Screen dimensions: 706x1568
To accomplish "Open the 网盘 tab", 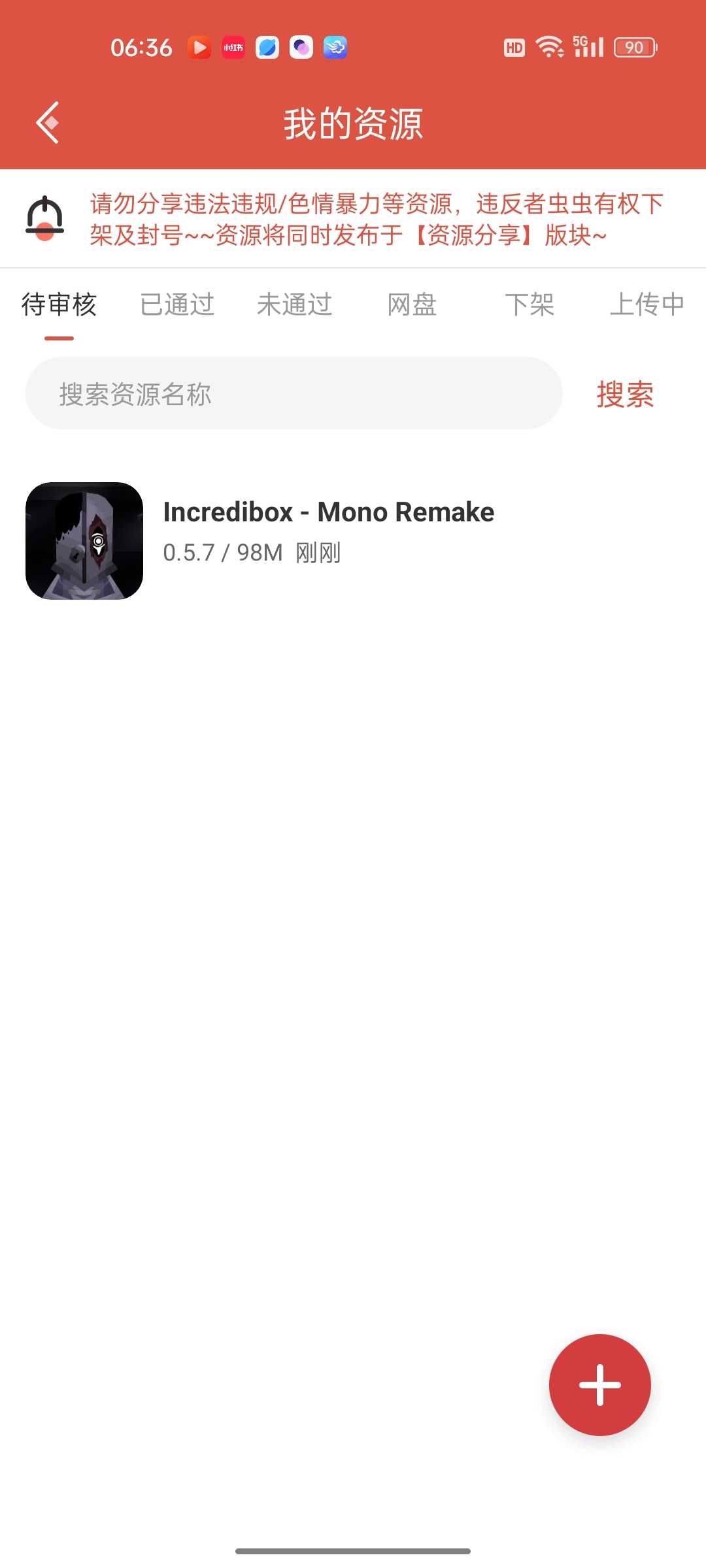I will (x=412, y=305).
